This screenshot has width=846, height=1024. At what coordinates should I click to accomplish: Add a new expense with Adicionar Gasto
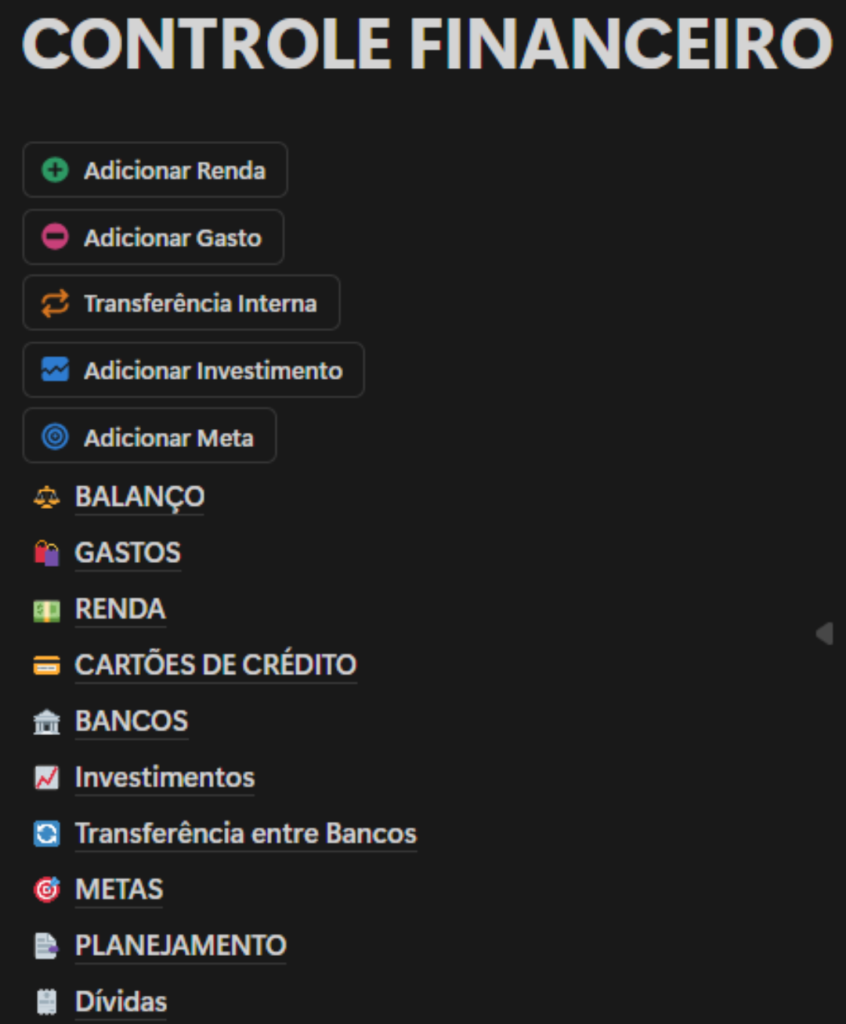153,238
